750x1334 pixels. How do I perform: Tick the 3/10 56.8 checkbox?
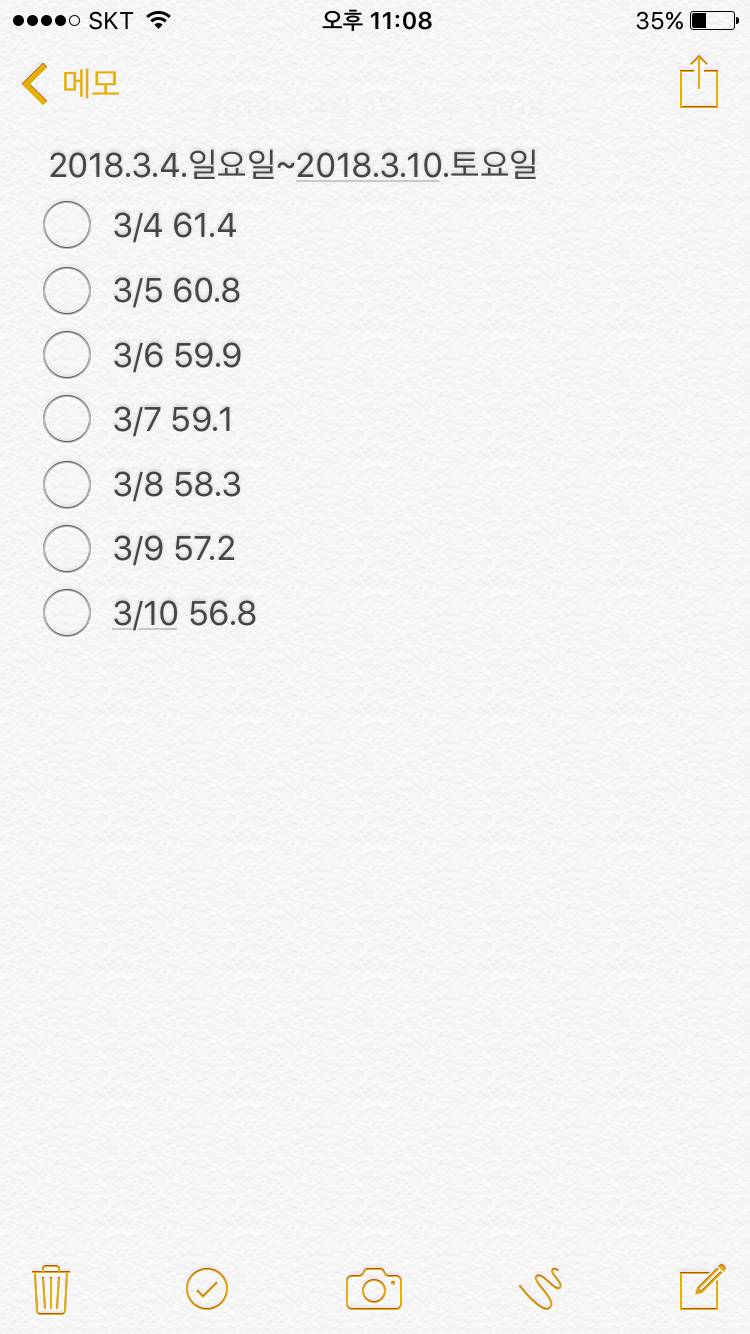click(x=67, y=613)
